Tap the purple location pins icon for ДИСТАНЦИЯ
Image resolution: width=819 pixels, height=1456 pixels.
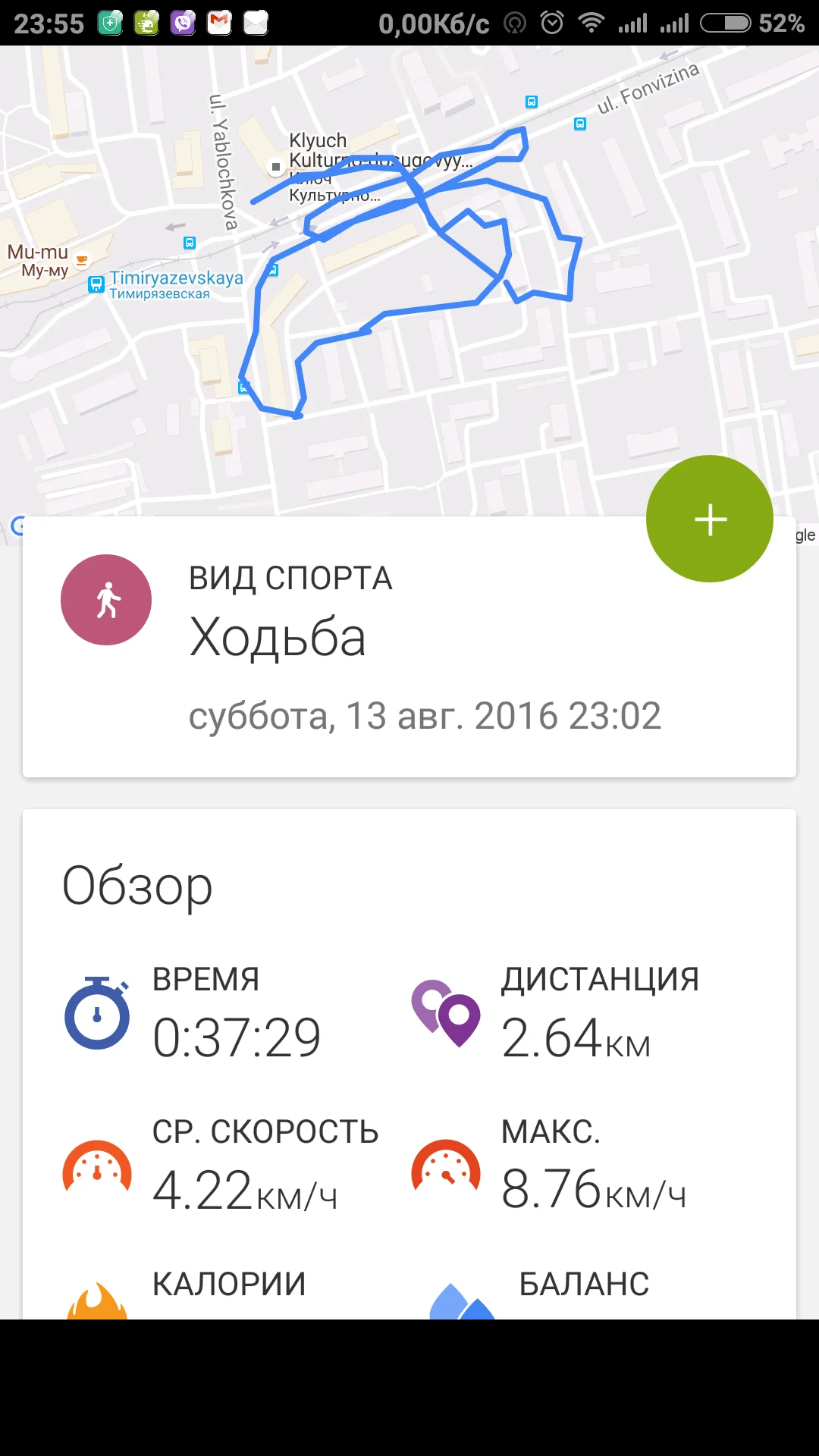(446, 1012)
